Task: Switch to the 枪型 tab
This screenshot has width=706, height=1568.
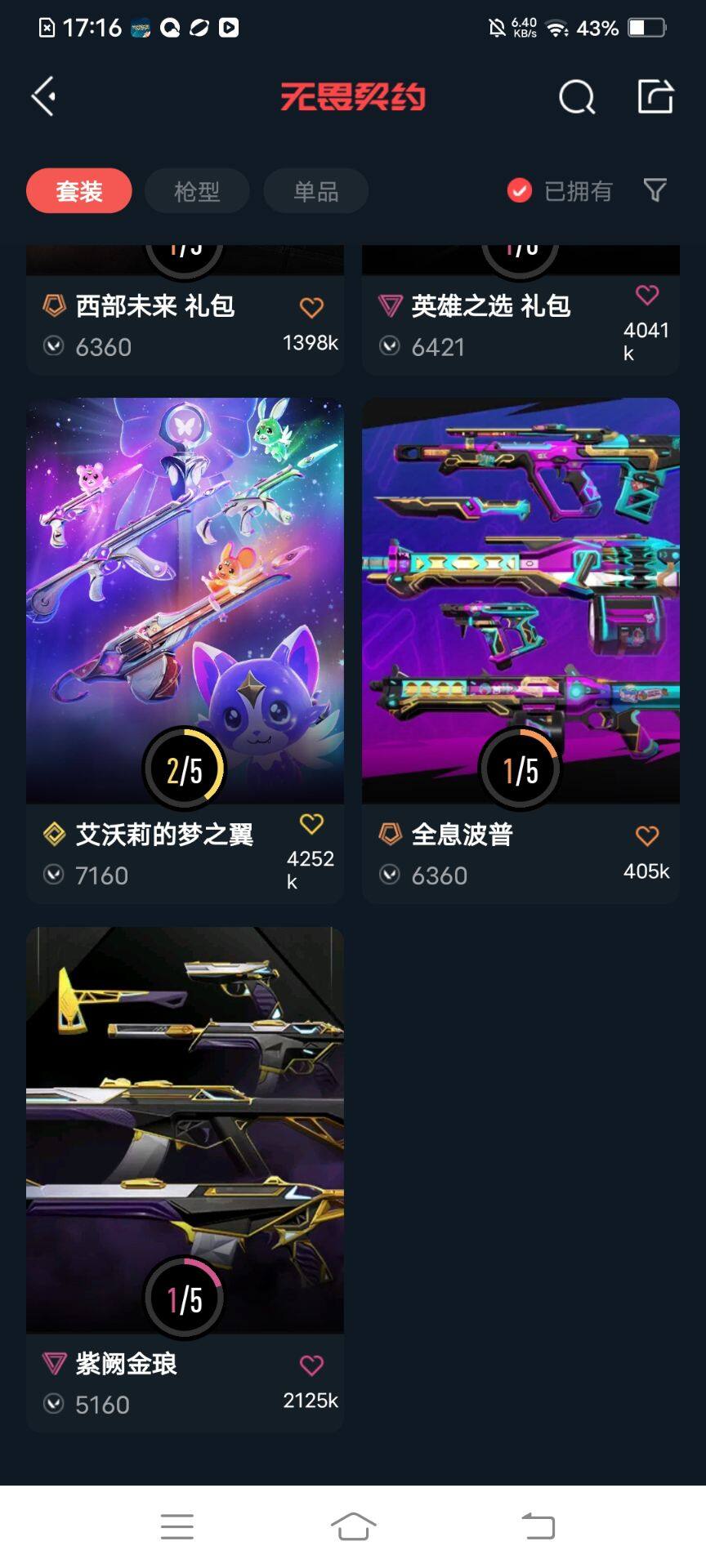Action: [x=197, y=191]
